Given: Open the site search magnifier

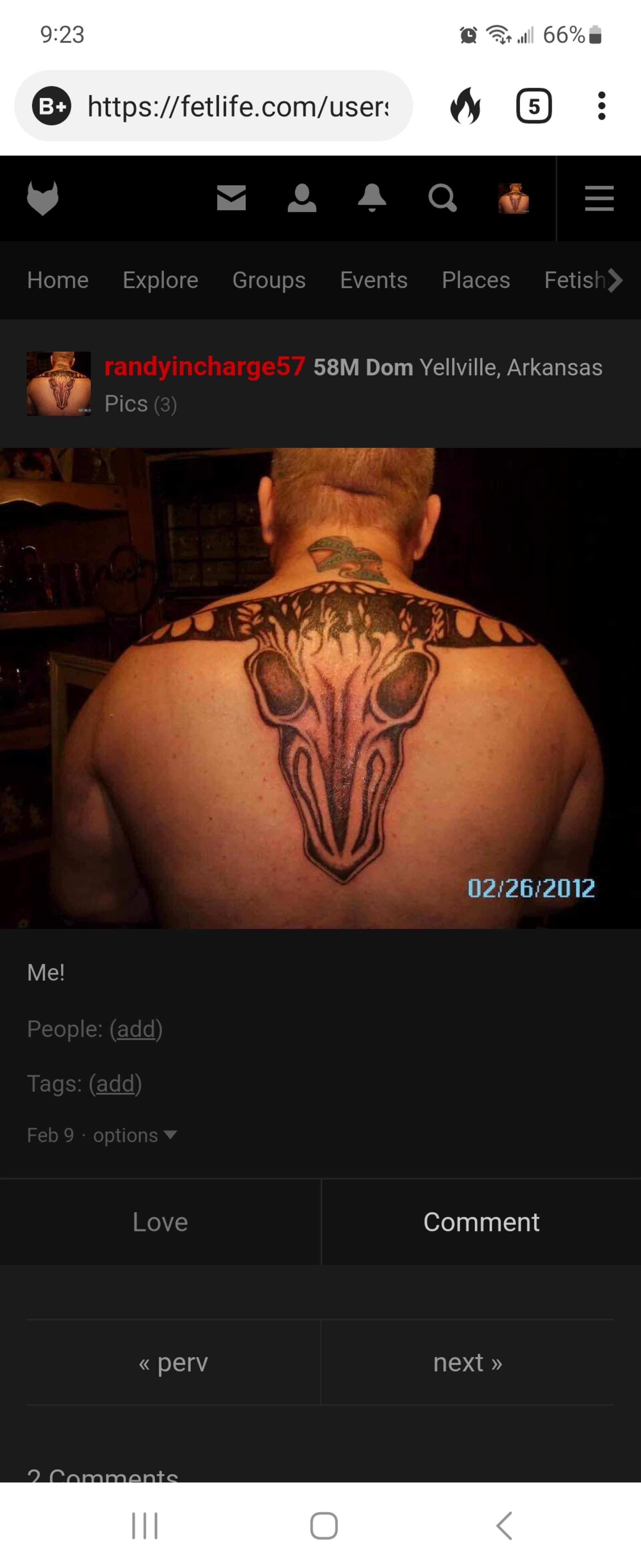Looking at the screenshot, I should [442, 199].
